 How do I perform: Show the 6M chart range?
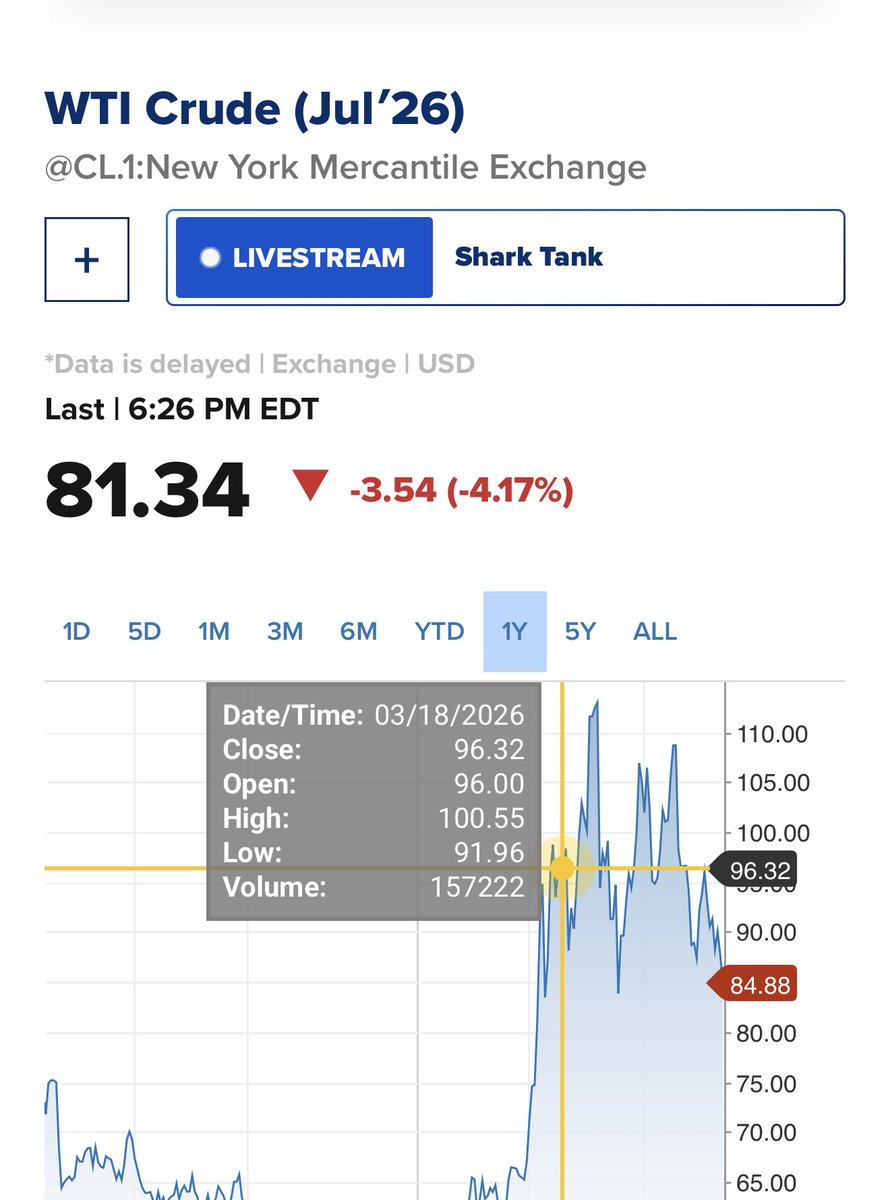(x=358, y=632)
